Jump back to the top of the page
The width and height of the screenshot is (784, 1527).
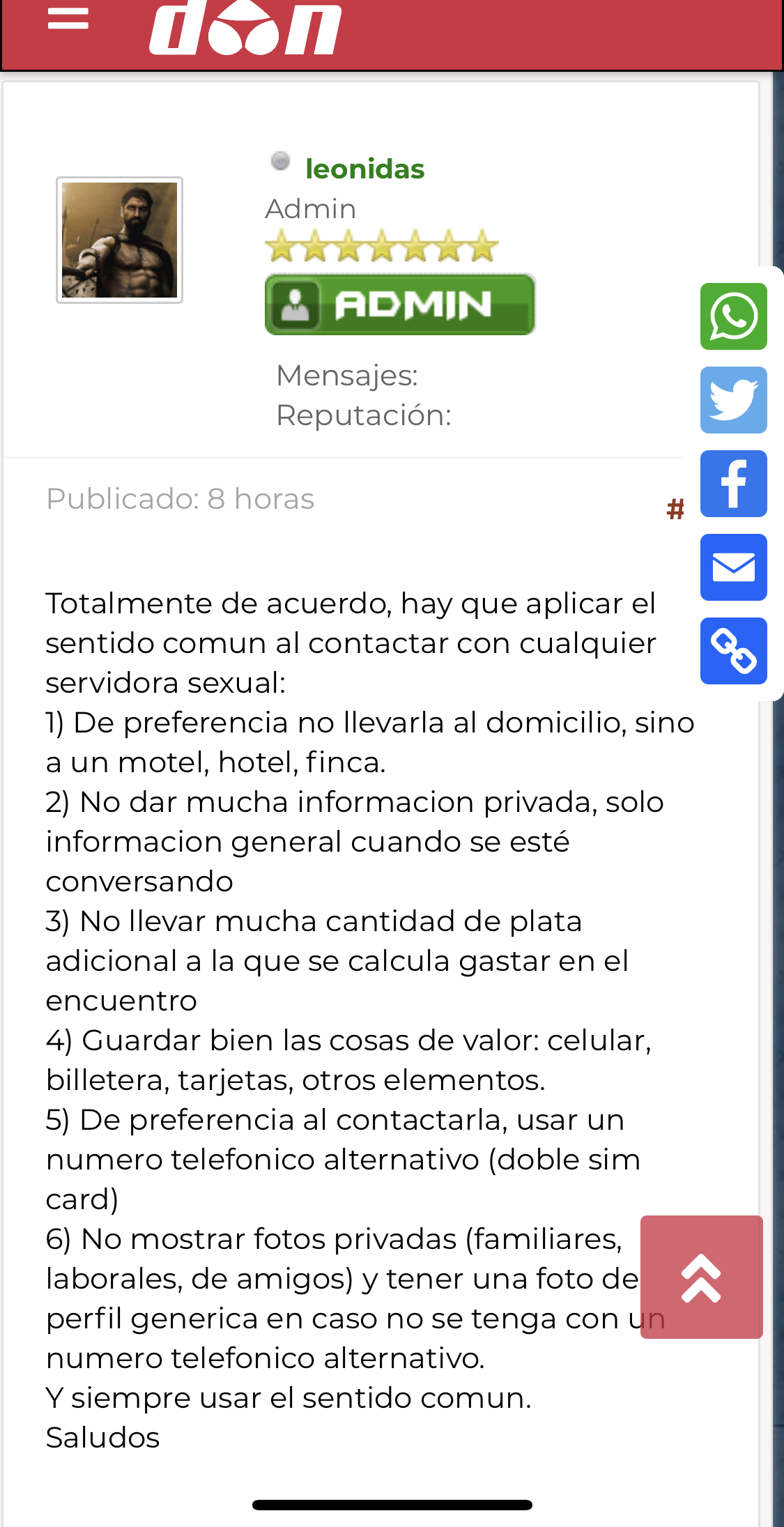701,1277
